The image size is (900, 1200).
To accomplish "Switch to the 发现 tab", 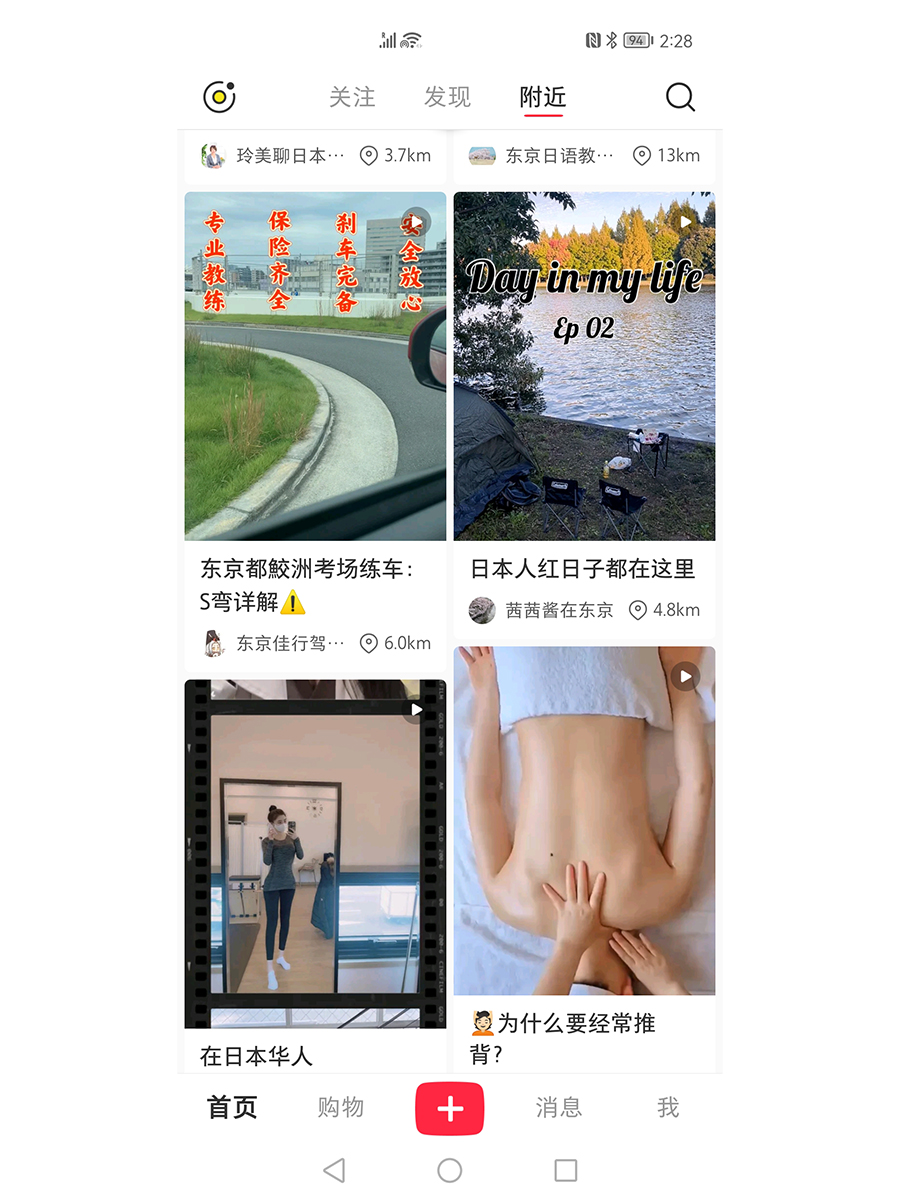I will coord(447,97).
